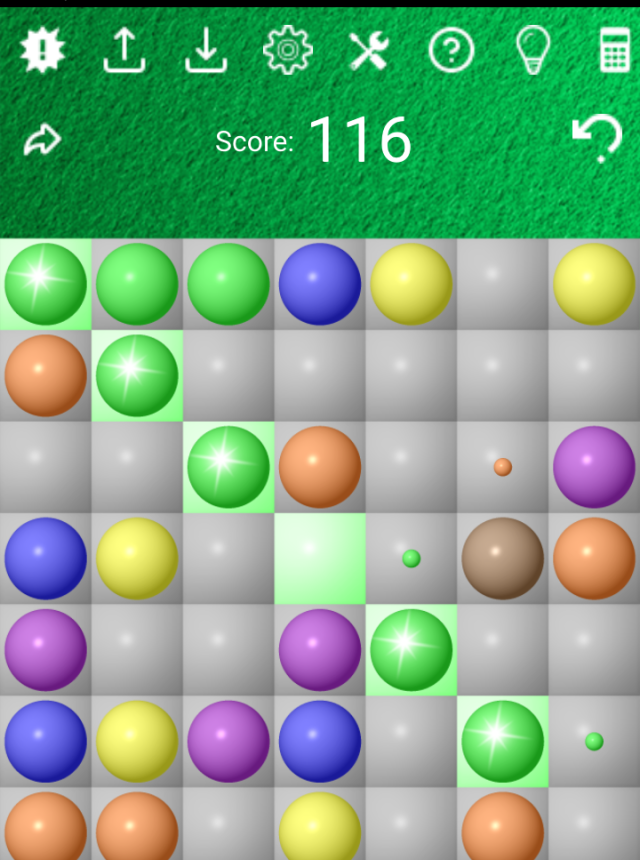Tap the highlighted empty cell in the fourth row

[320, 558]
